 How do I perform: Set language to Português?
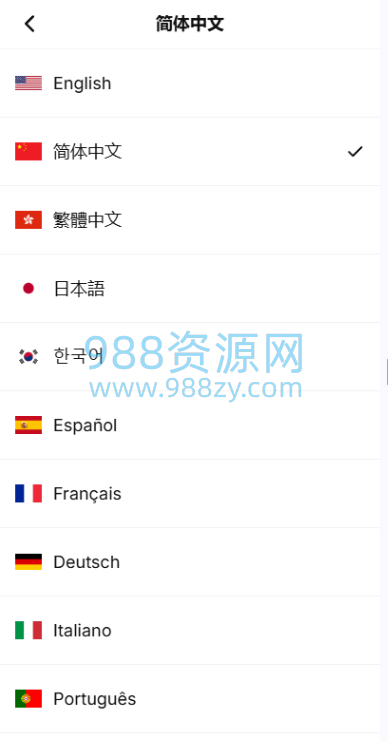point(190,699)
